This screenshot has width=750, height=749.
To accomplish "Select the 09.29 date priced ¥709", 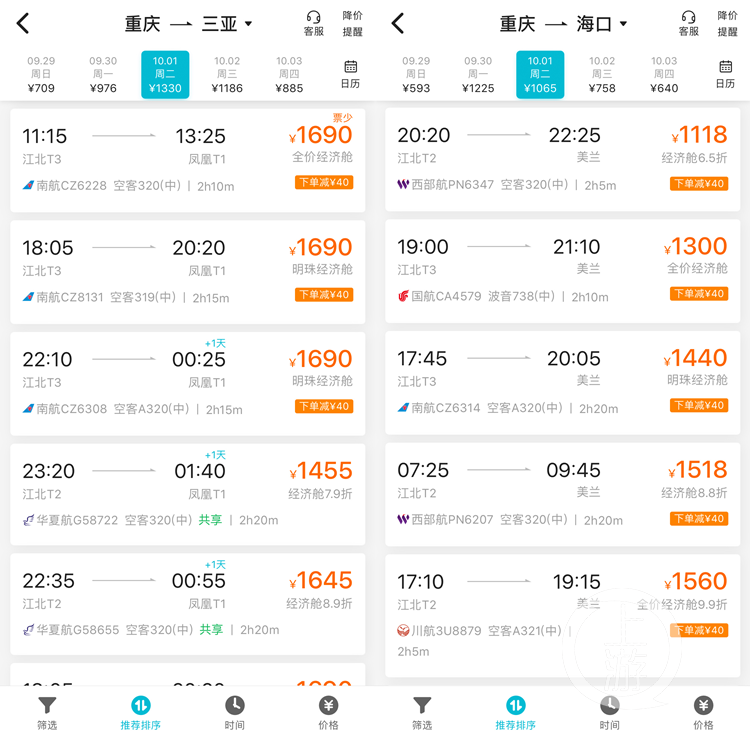I will coord(41,75).
